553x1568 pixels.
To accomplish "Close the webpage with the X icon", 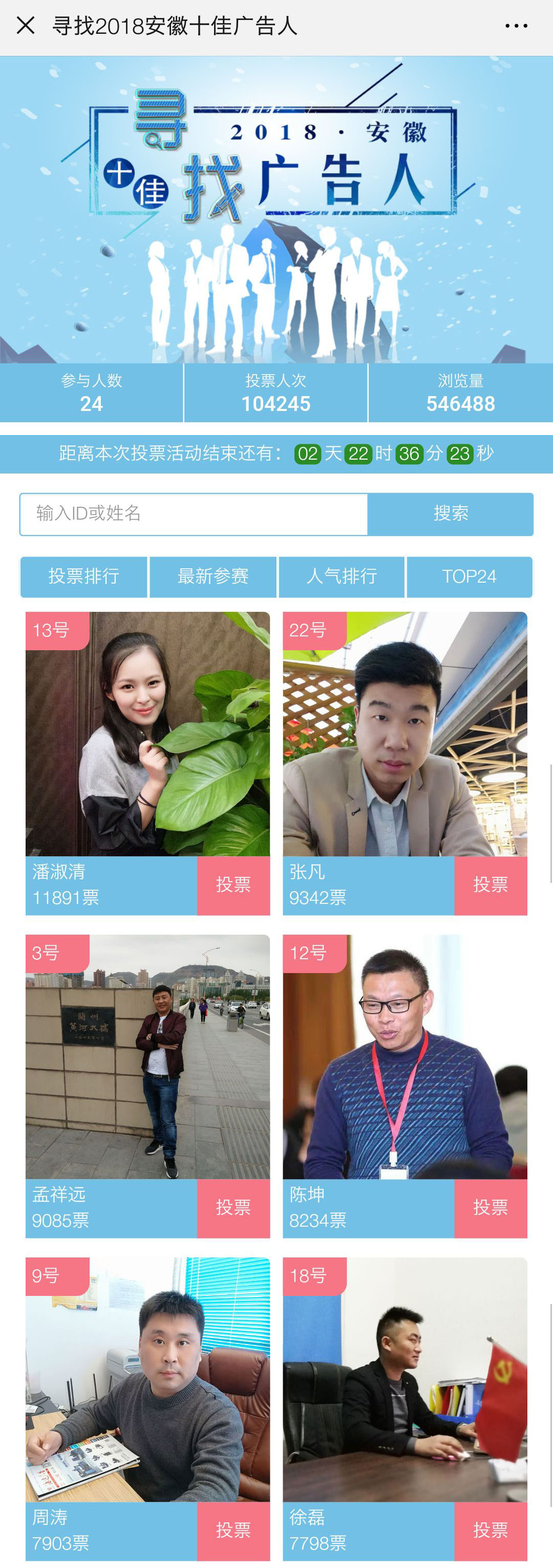I will pos(26,26).
